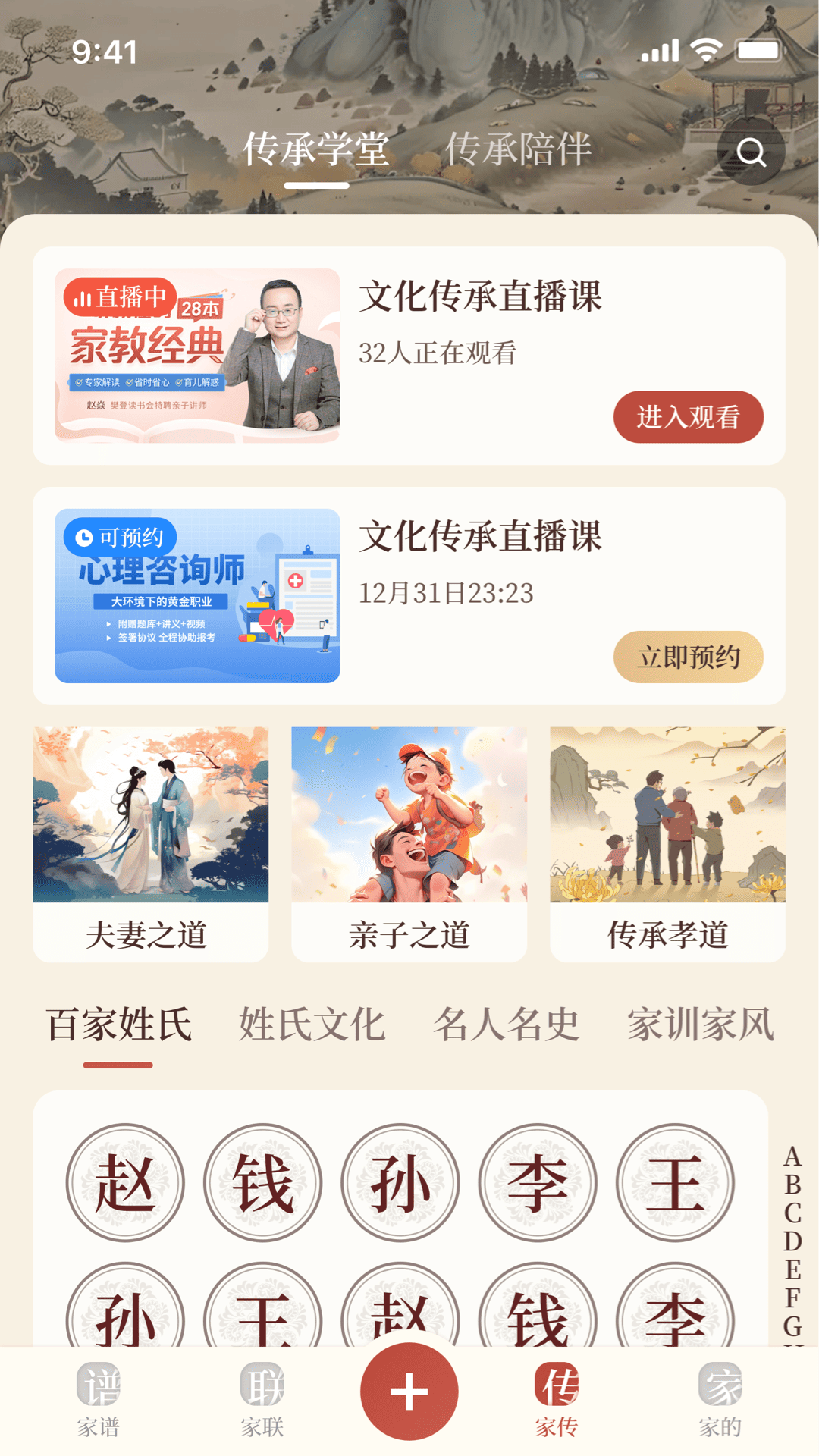Open the 亲子之道 card

point(409,844)
